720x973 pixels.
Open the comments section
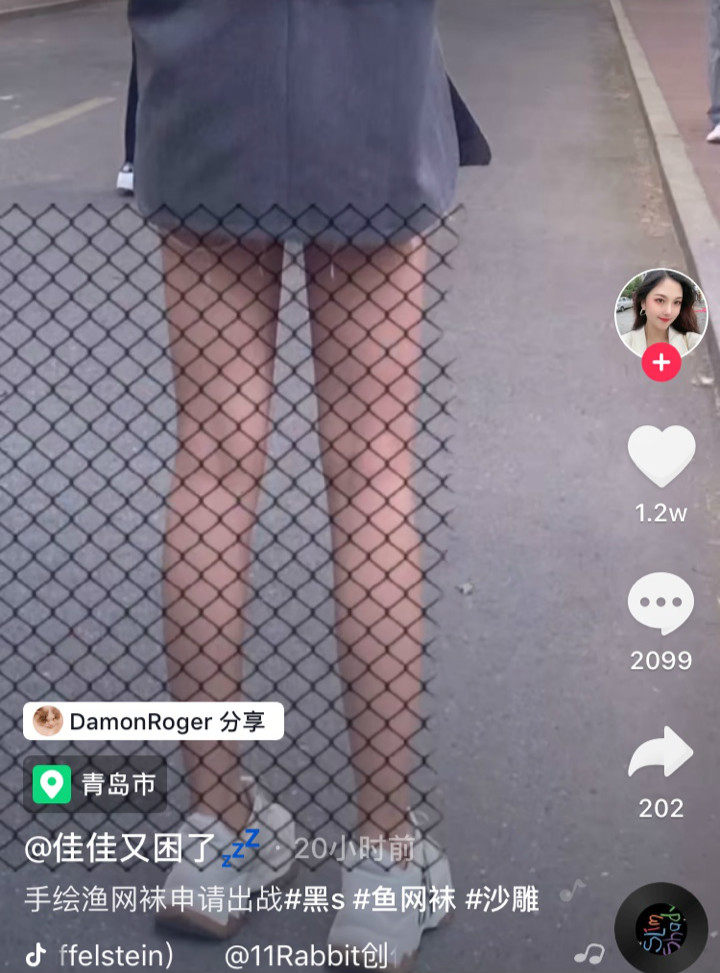coord(661,603)
